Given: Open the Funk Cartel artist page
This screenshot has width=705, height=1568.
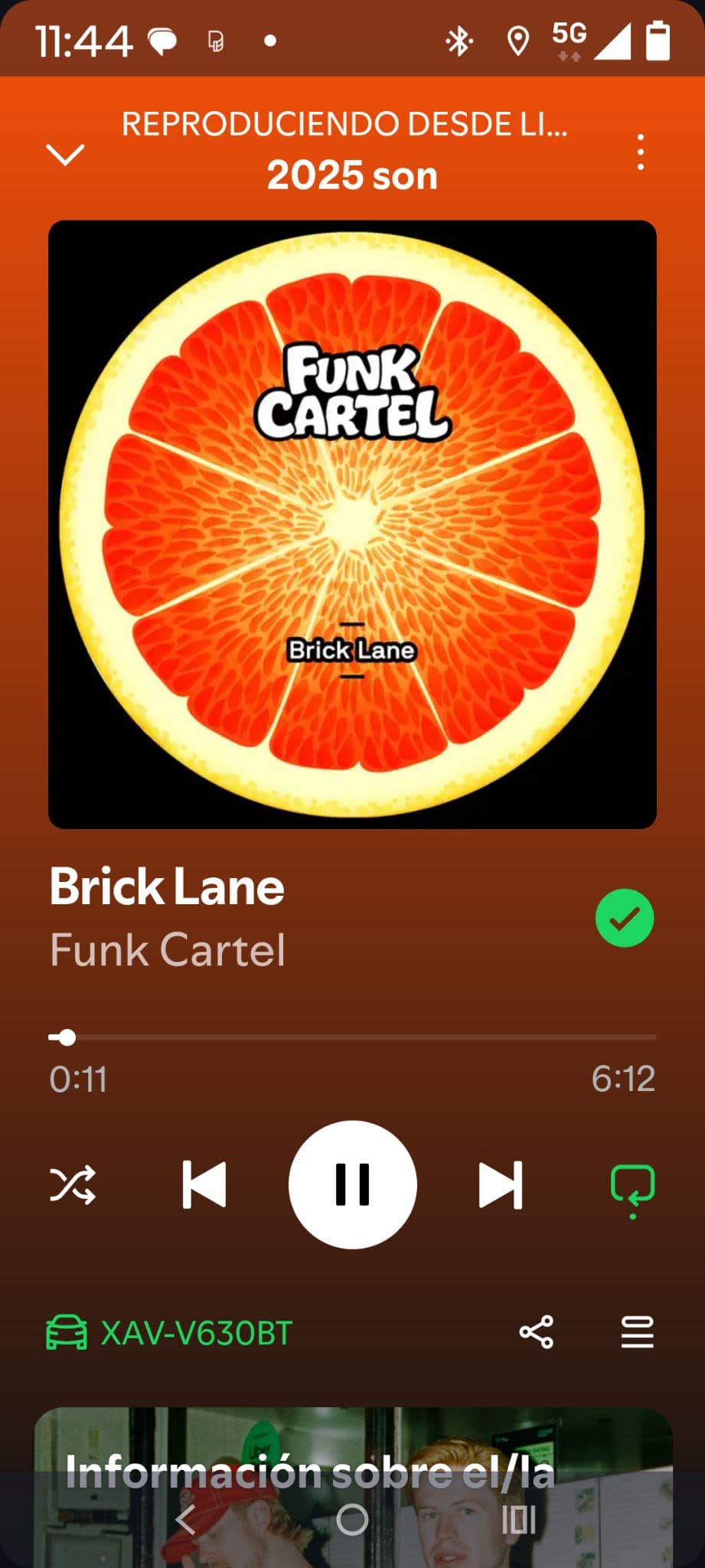Looking at the screenshot, I should (168, 950).
